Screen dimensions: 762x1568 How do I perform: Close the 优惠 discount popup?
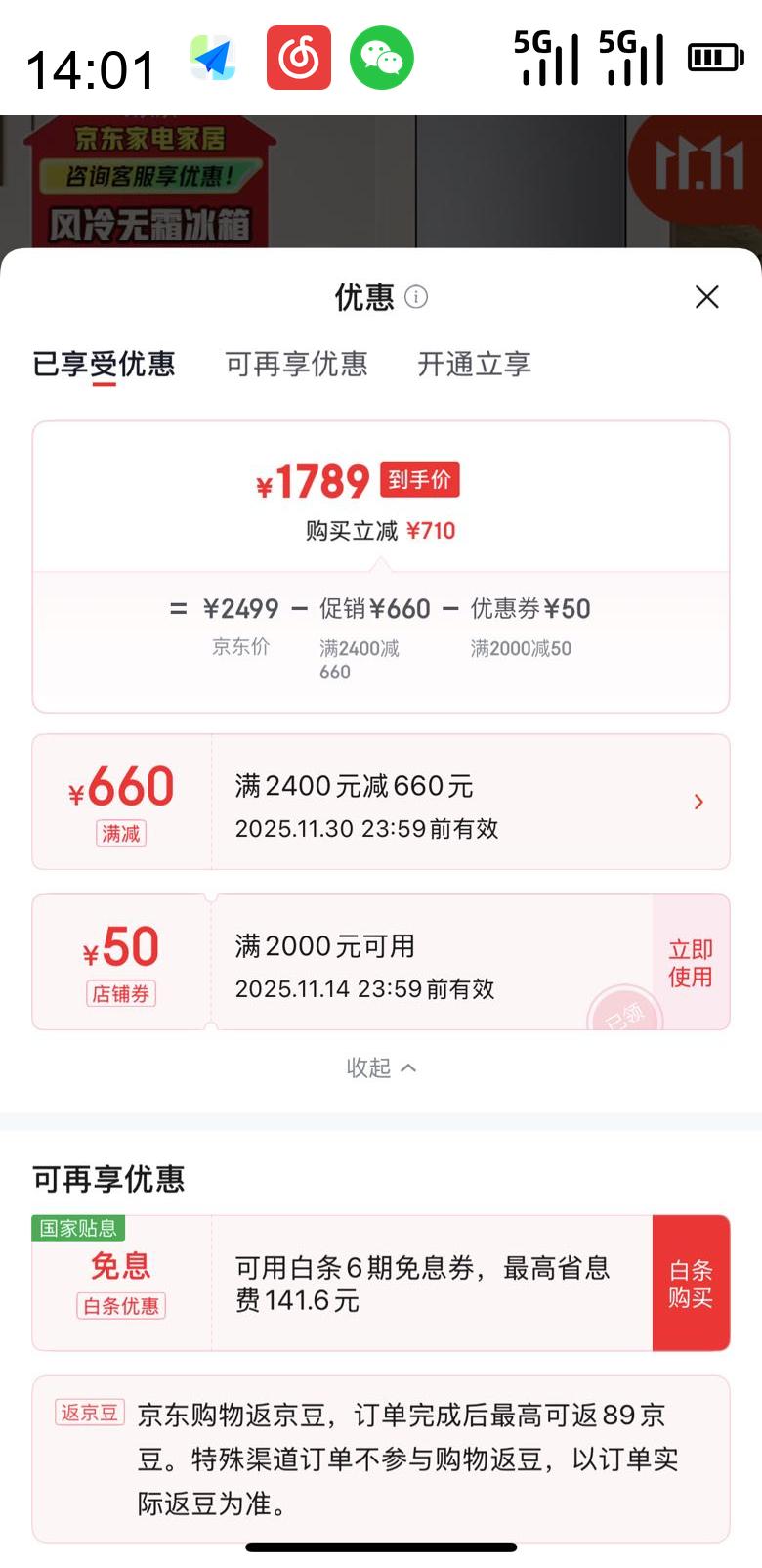(707, 297)
